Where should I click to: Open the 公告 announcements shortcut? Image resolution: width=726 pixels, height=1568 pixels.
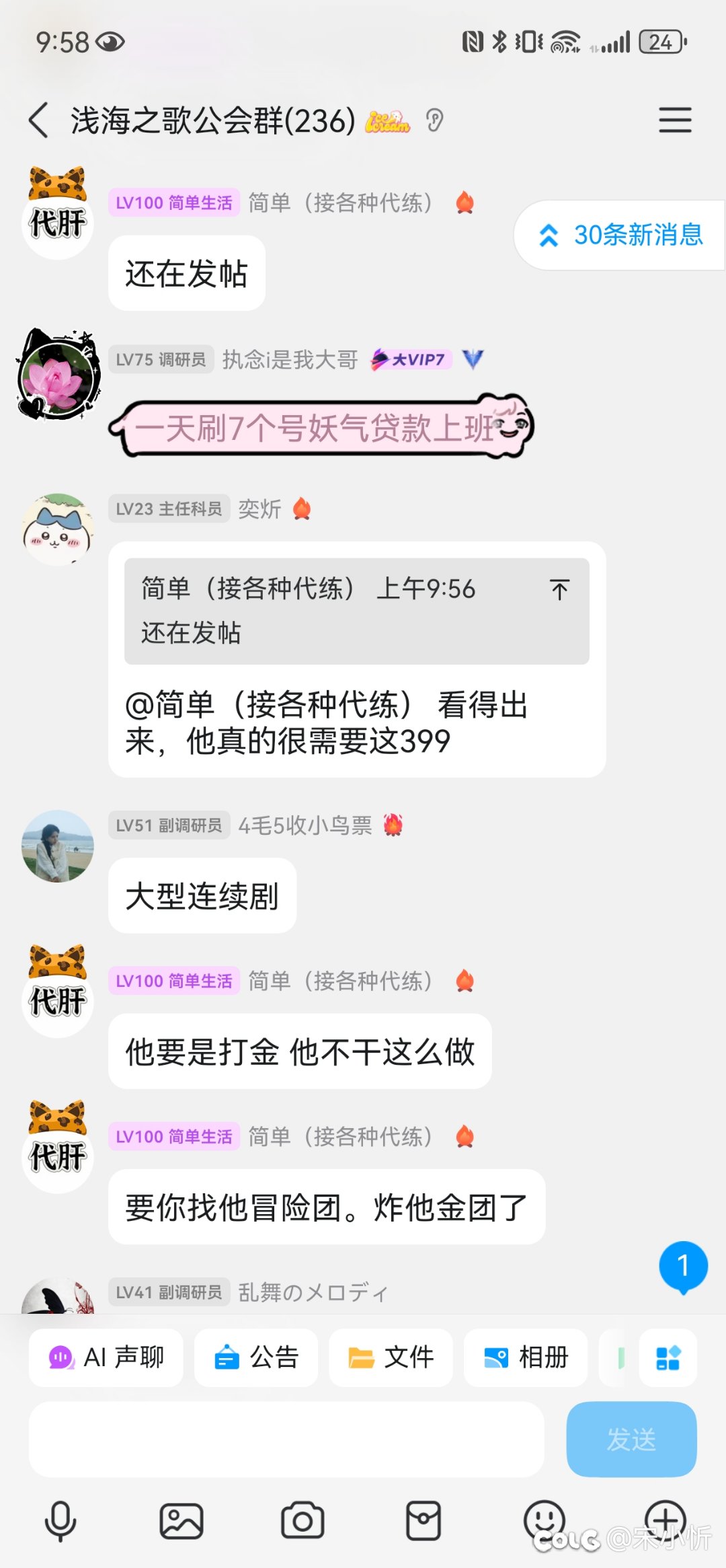[x=256, y=1357]
